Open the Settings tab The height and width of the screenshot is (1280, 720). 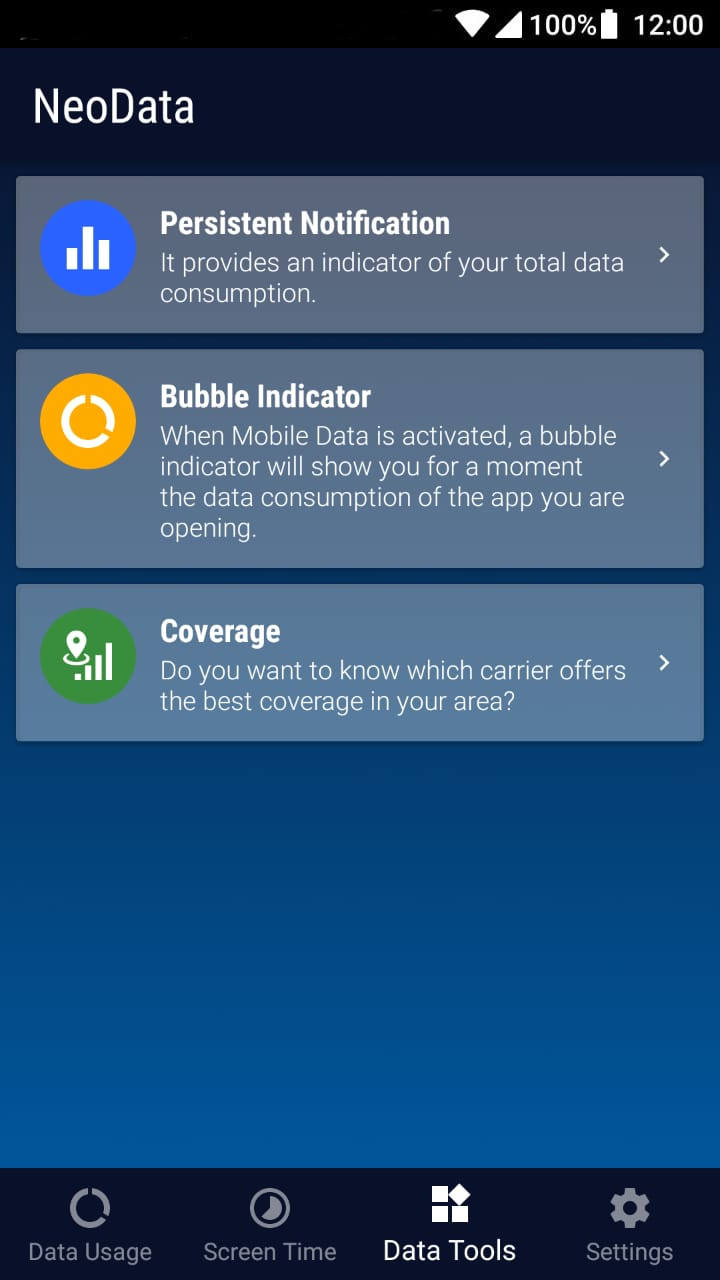pos(629,1226)
